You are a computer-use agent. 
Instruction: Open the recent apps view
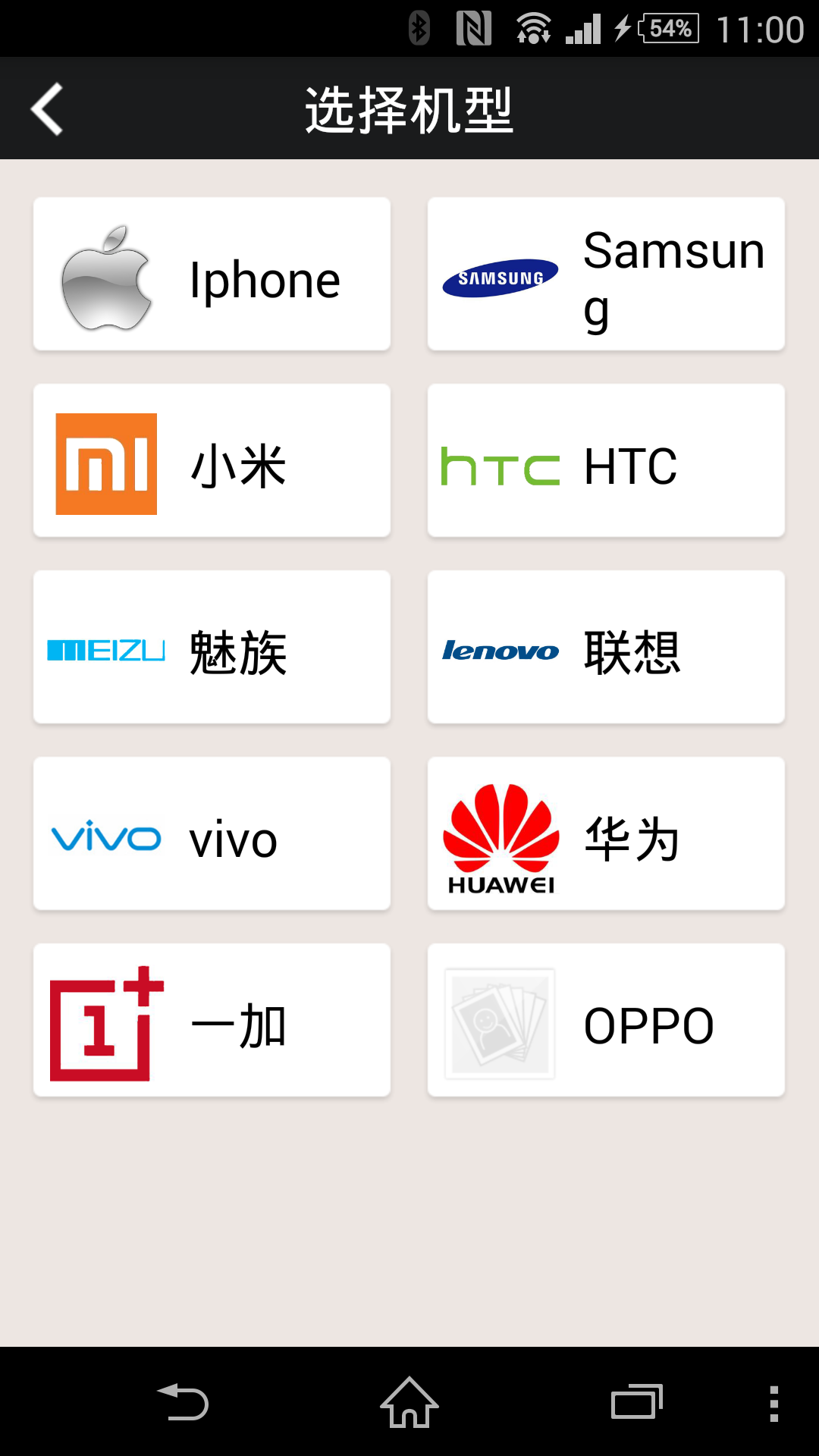[636, 1402]
